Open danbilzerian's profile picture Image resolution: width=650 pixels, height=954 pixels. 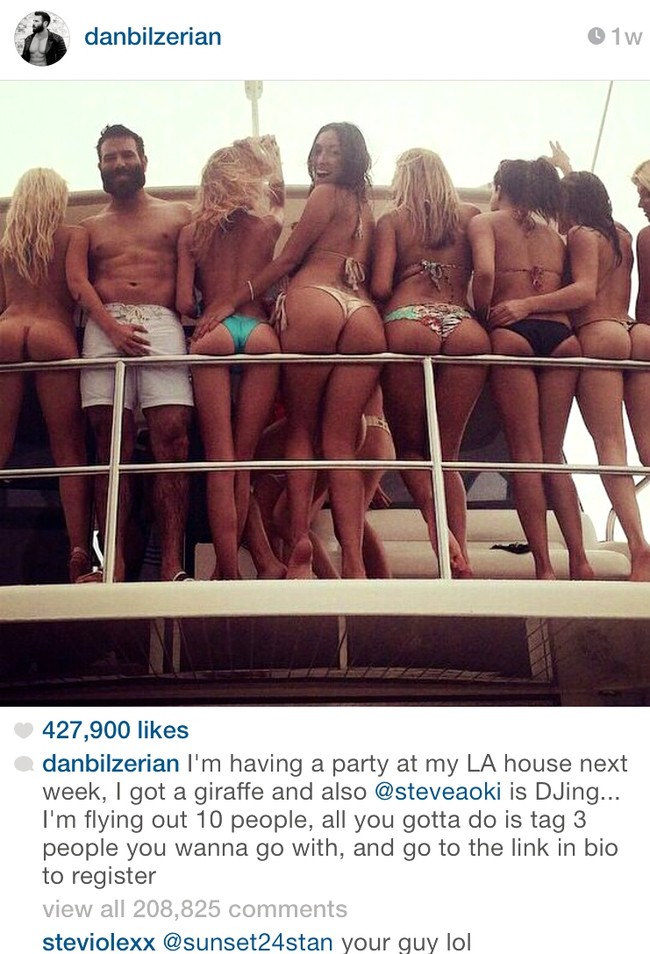point(41,39)
